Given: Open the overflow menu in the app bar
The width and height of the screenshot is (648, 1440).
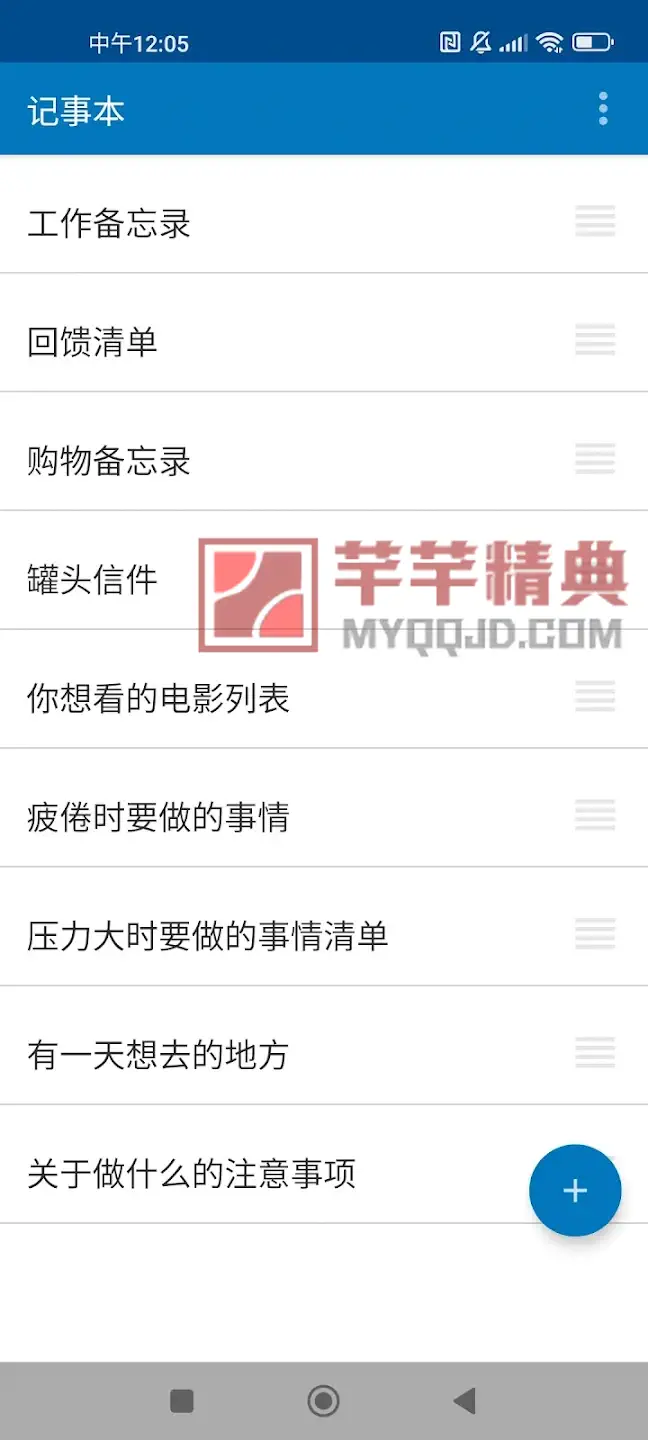Looking at the screenshot, I should coord(603,109).
